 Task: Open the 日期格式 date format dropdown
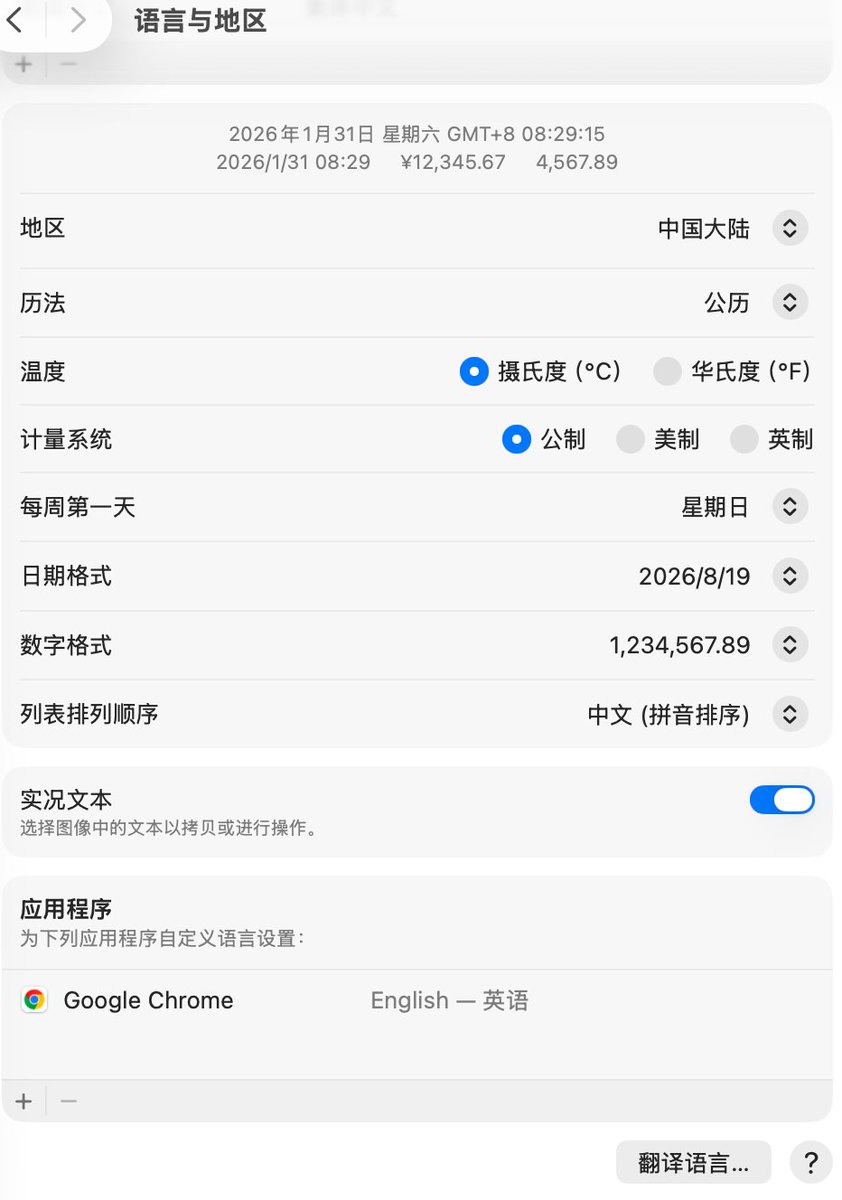click(789, 576)
